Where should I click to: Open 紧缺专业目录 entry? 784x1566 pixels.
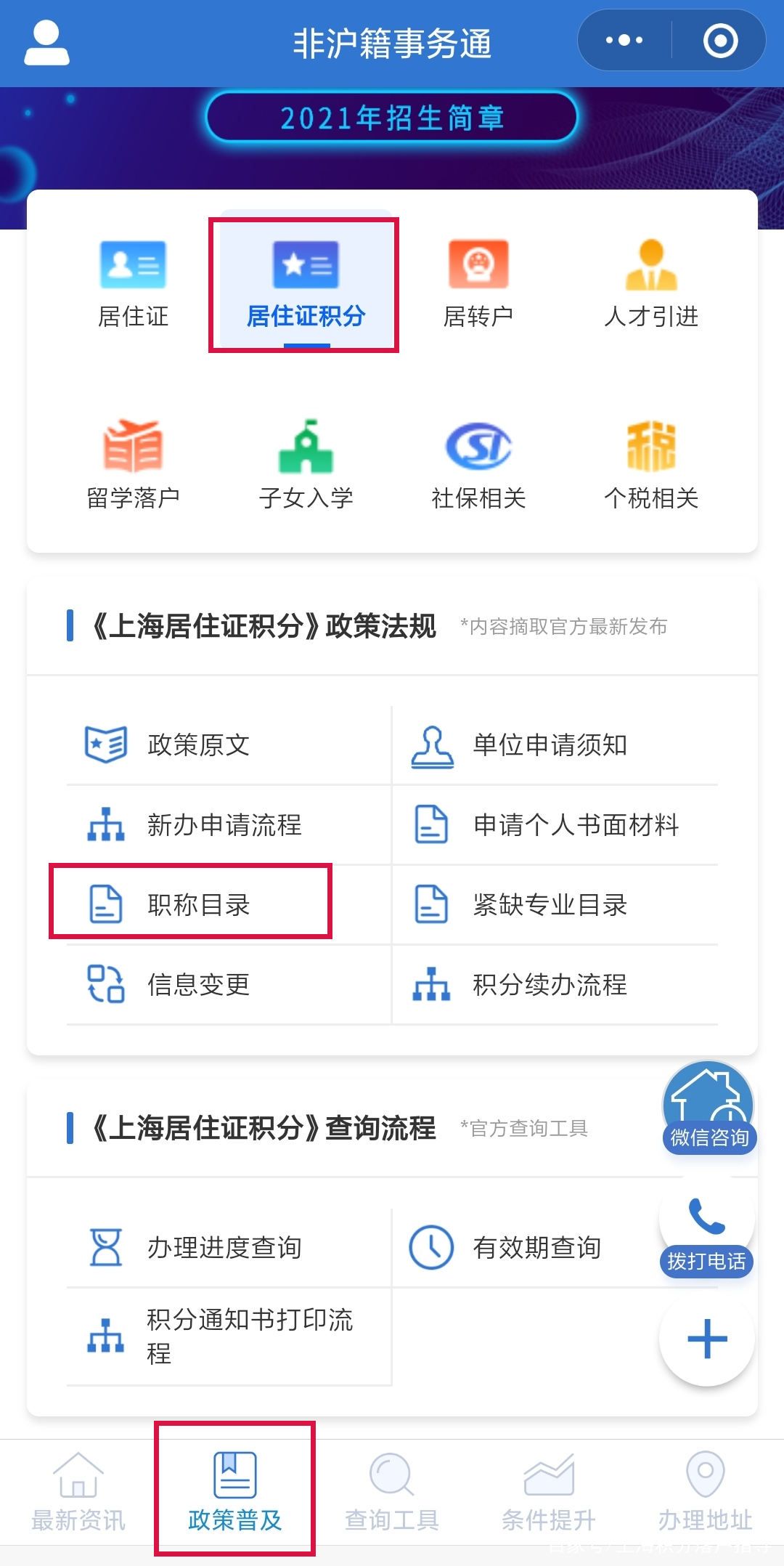coord(550,904)
